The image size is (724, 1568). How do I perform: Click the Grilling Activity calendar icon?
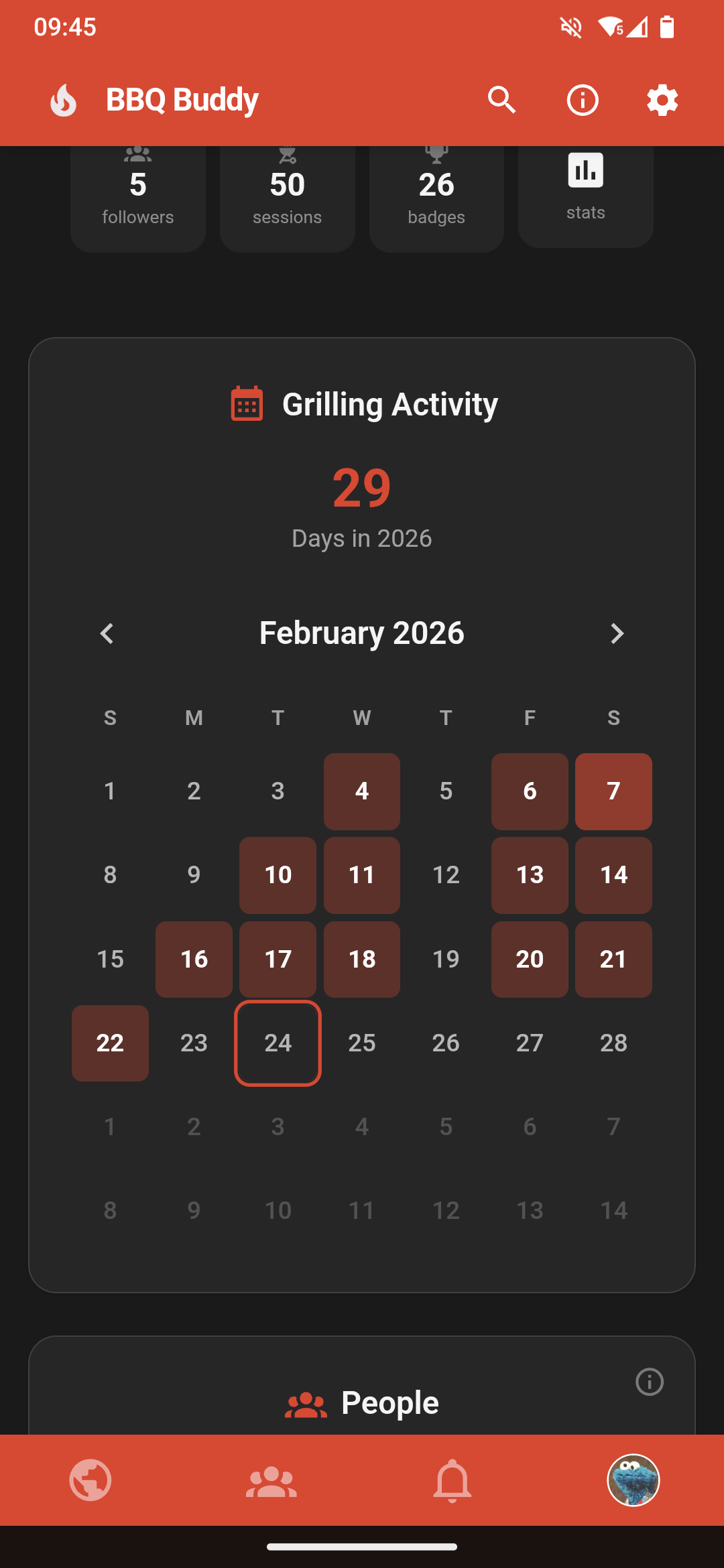[246, 403]
